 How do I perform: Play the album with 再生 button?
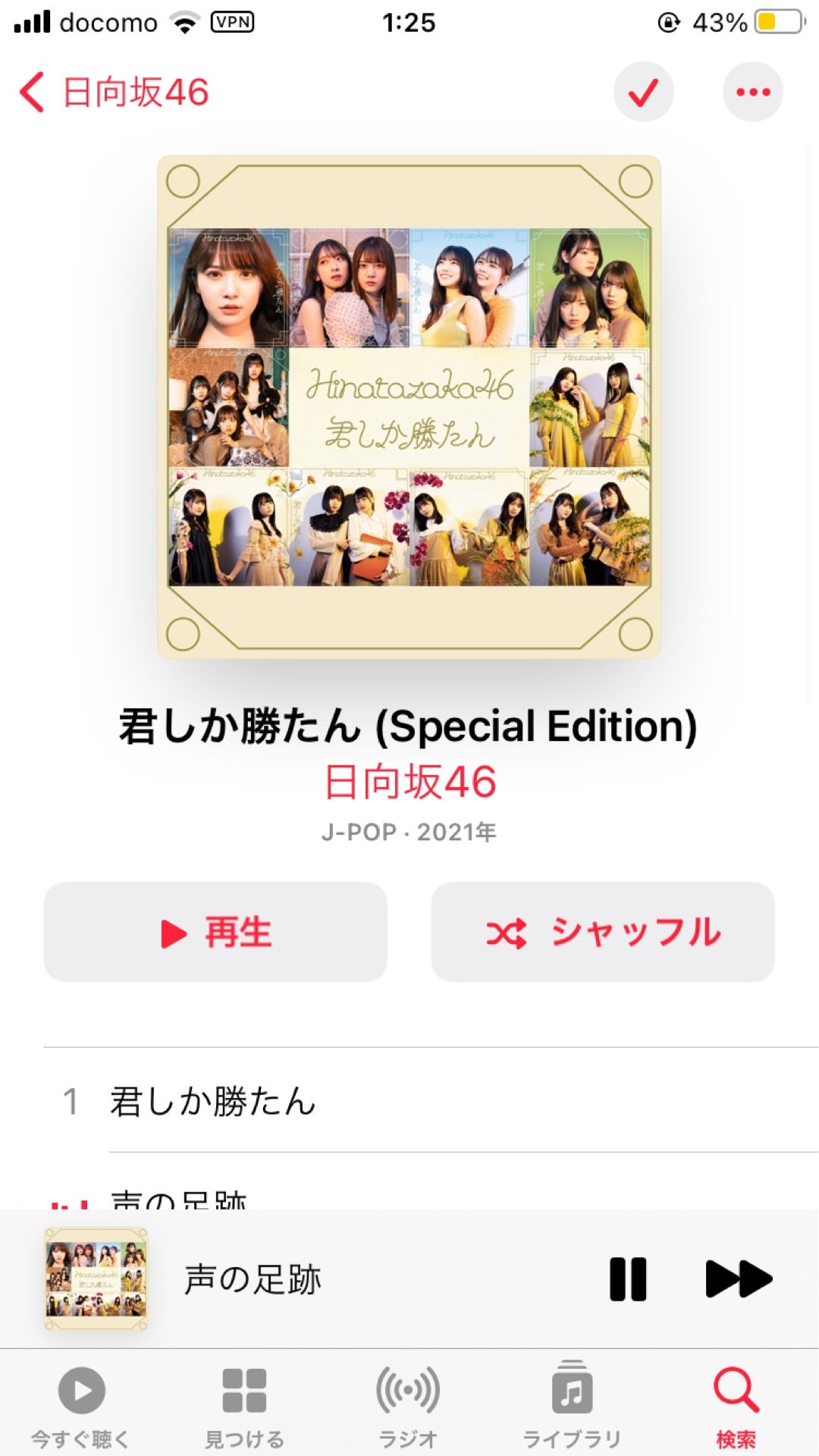(215, 932)
